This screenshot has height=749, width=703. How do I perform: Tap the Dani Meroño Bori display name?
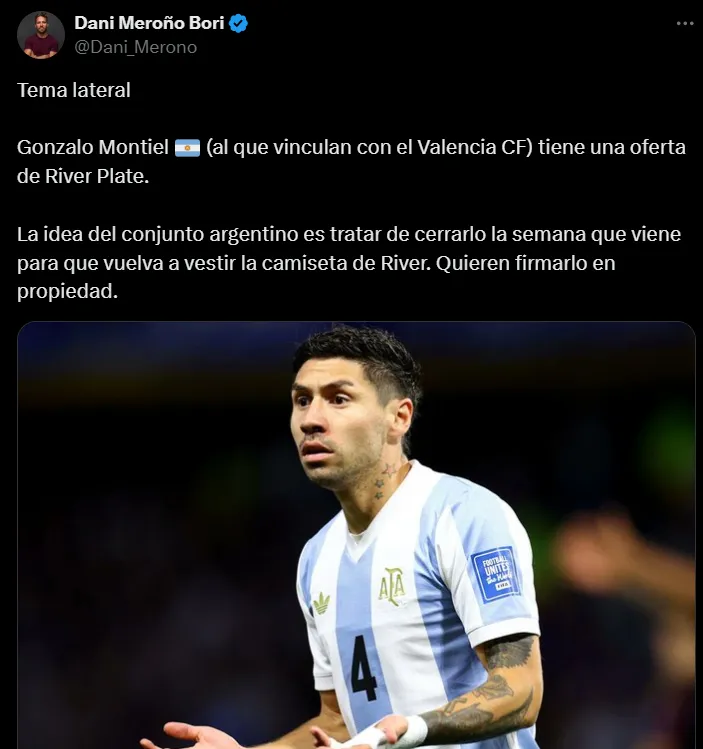(149, 24)
